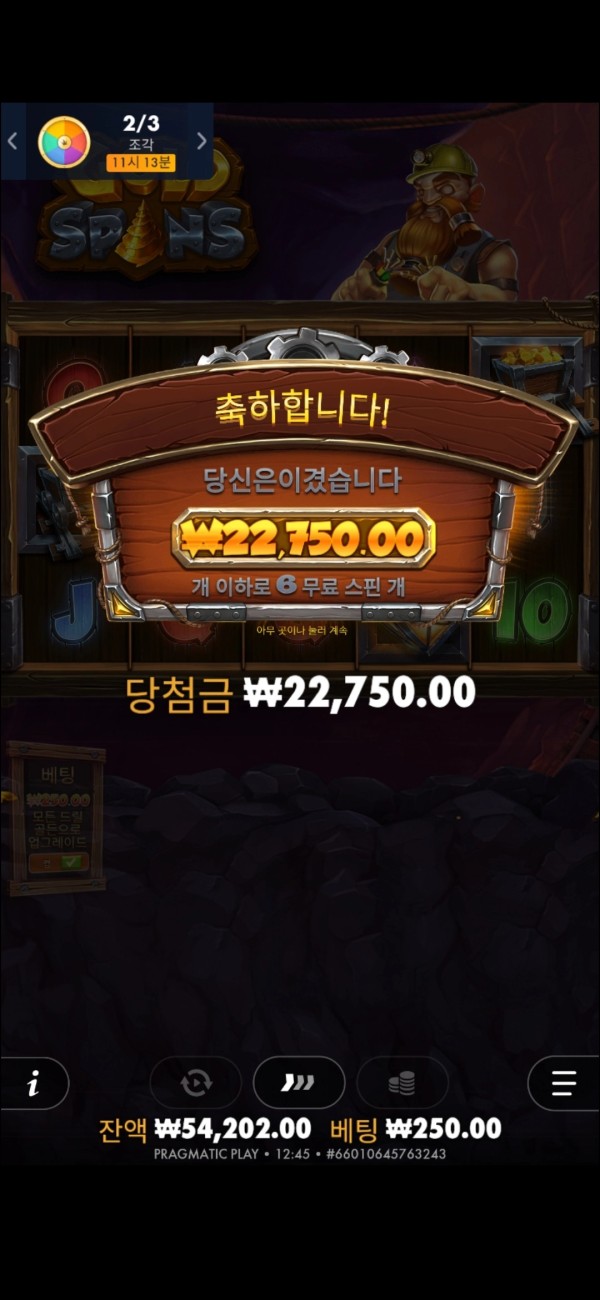Open the spinning wheel fragments widget

click(x=64, y=142)
